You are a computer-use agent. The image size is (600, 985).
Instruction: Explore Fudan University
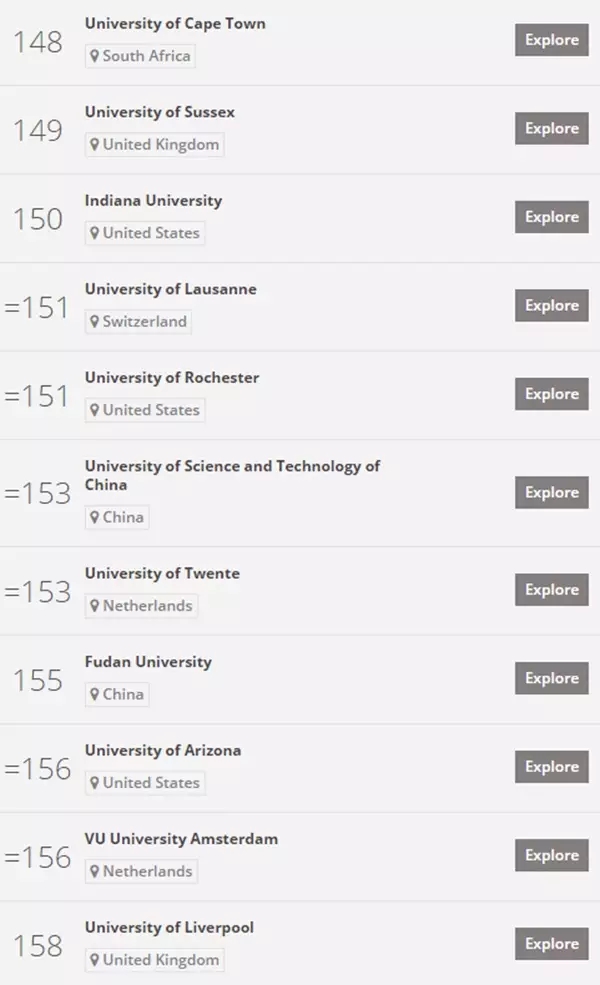[552, 678]
